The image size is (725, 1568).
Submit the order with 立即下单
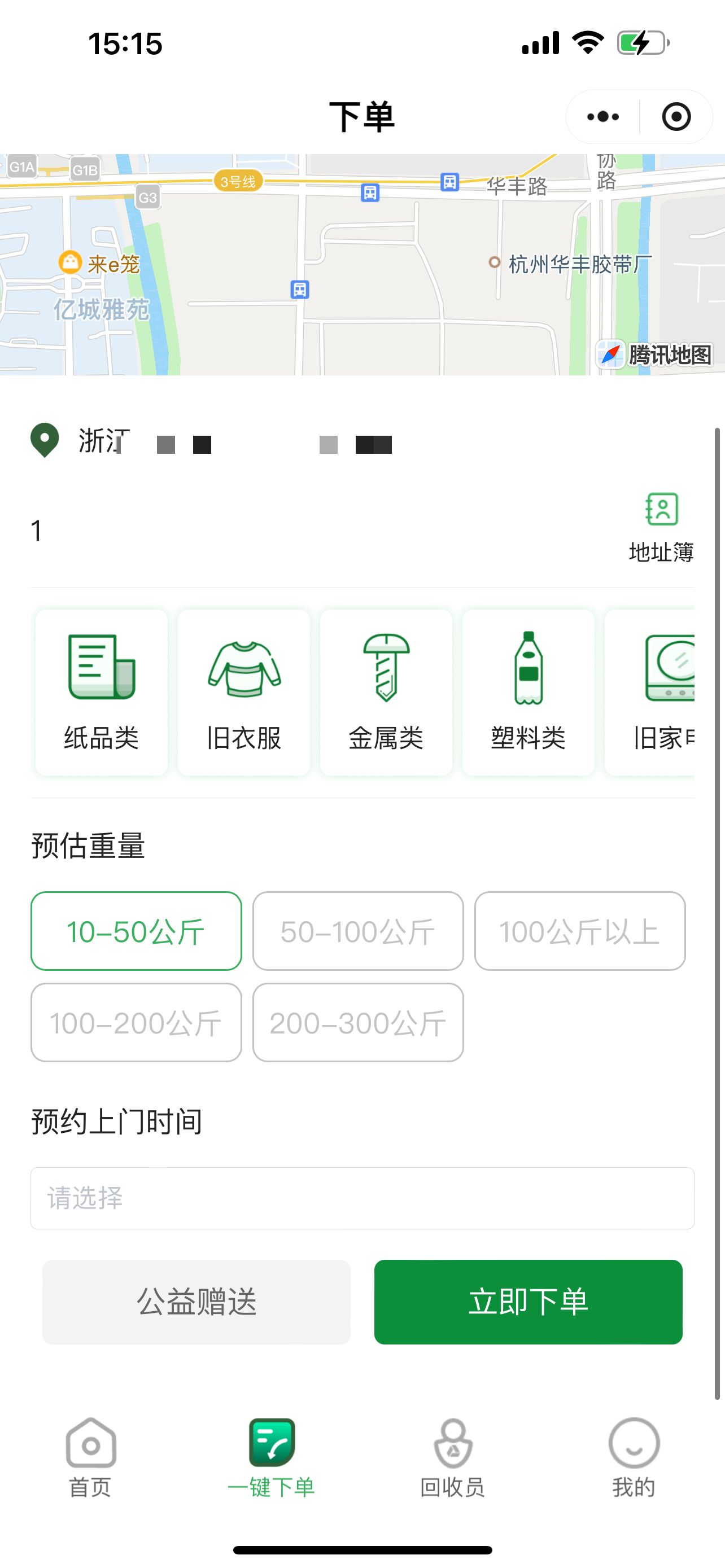click(x=528, y=1302)
